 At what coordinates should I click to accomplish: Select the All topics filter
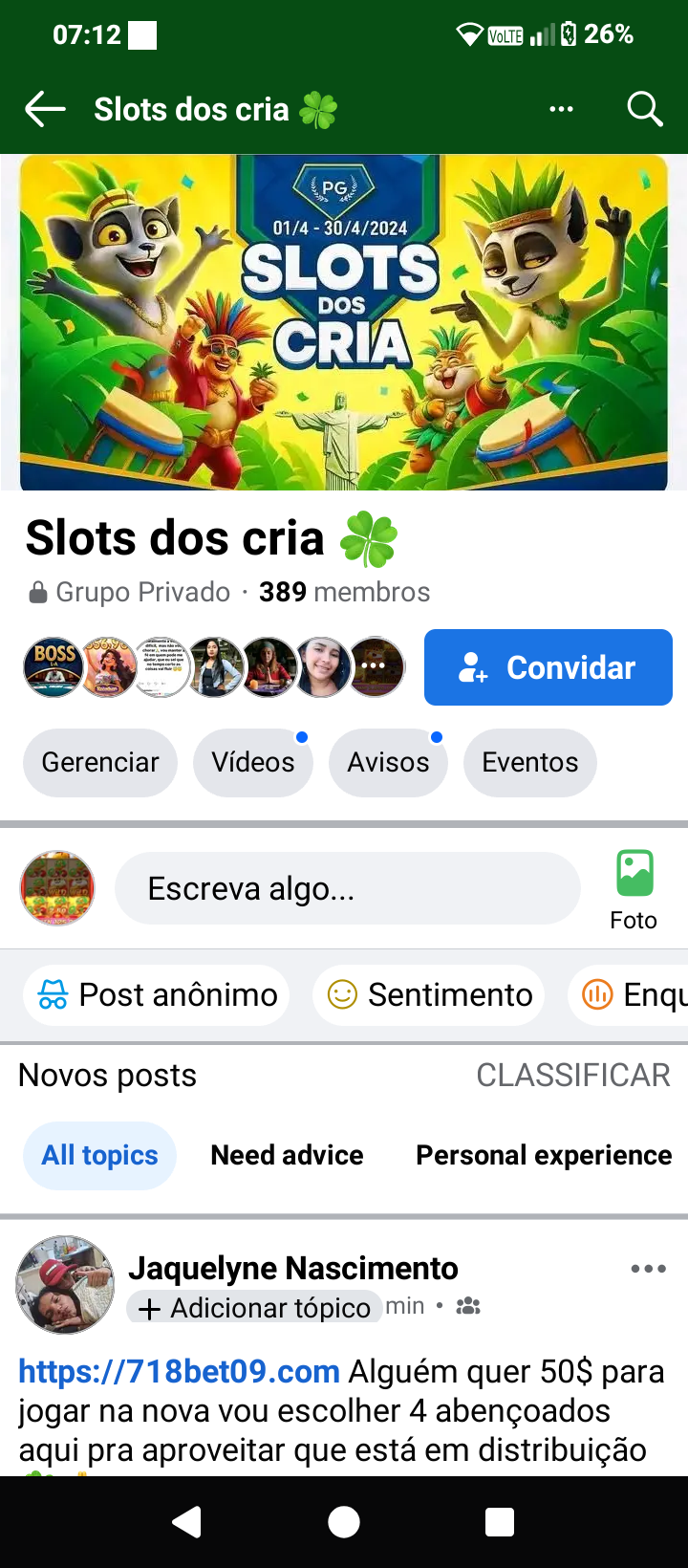(99, 1155)
